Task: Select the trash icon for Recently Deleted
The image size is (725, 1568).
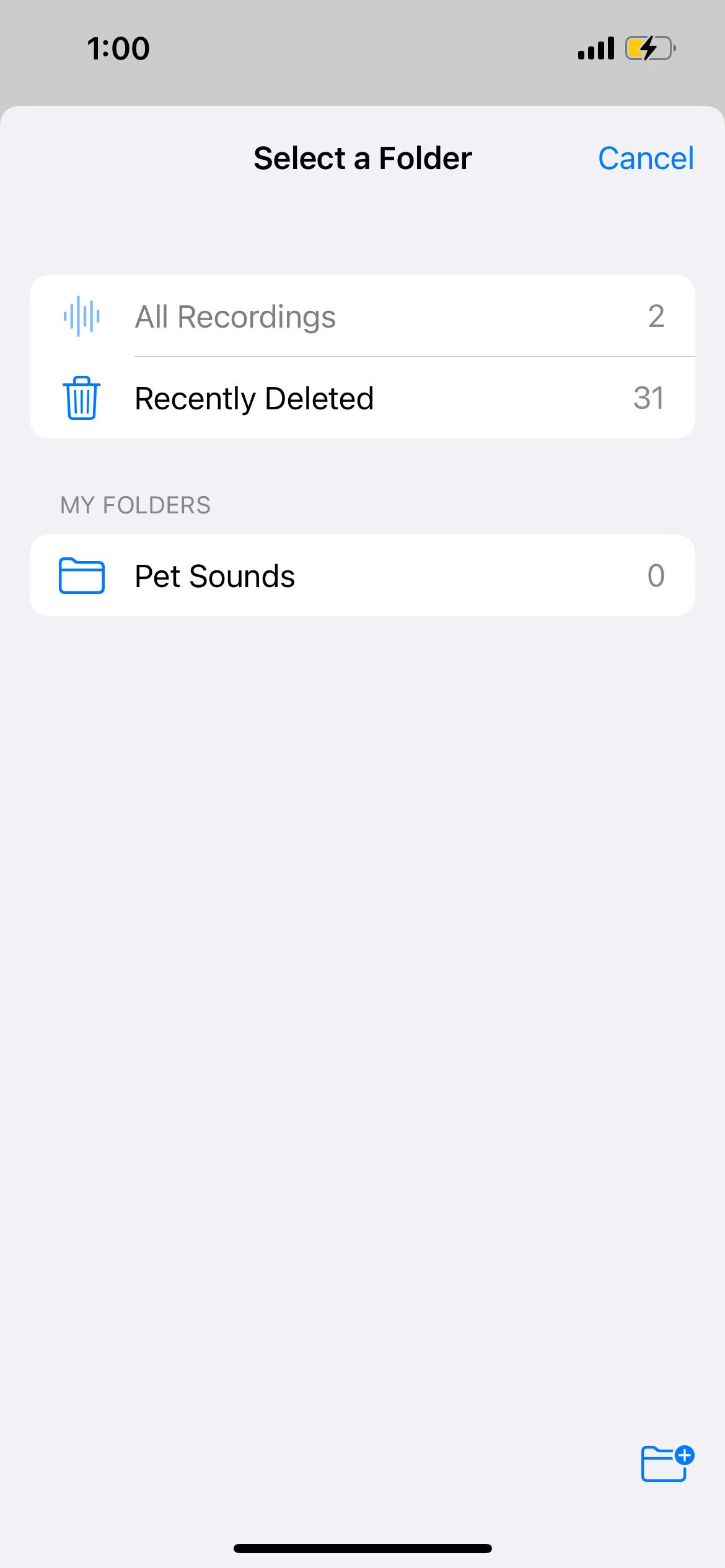Action: (x=81, y=398)
